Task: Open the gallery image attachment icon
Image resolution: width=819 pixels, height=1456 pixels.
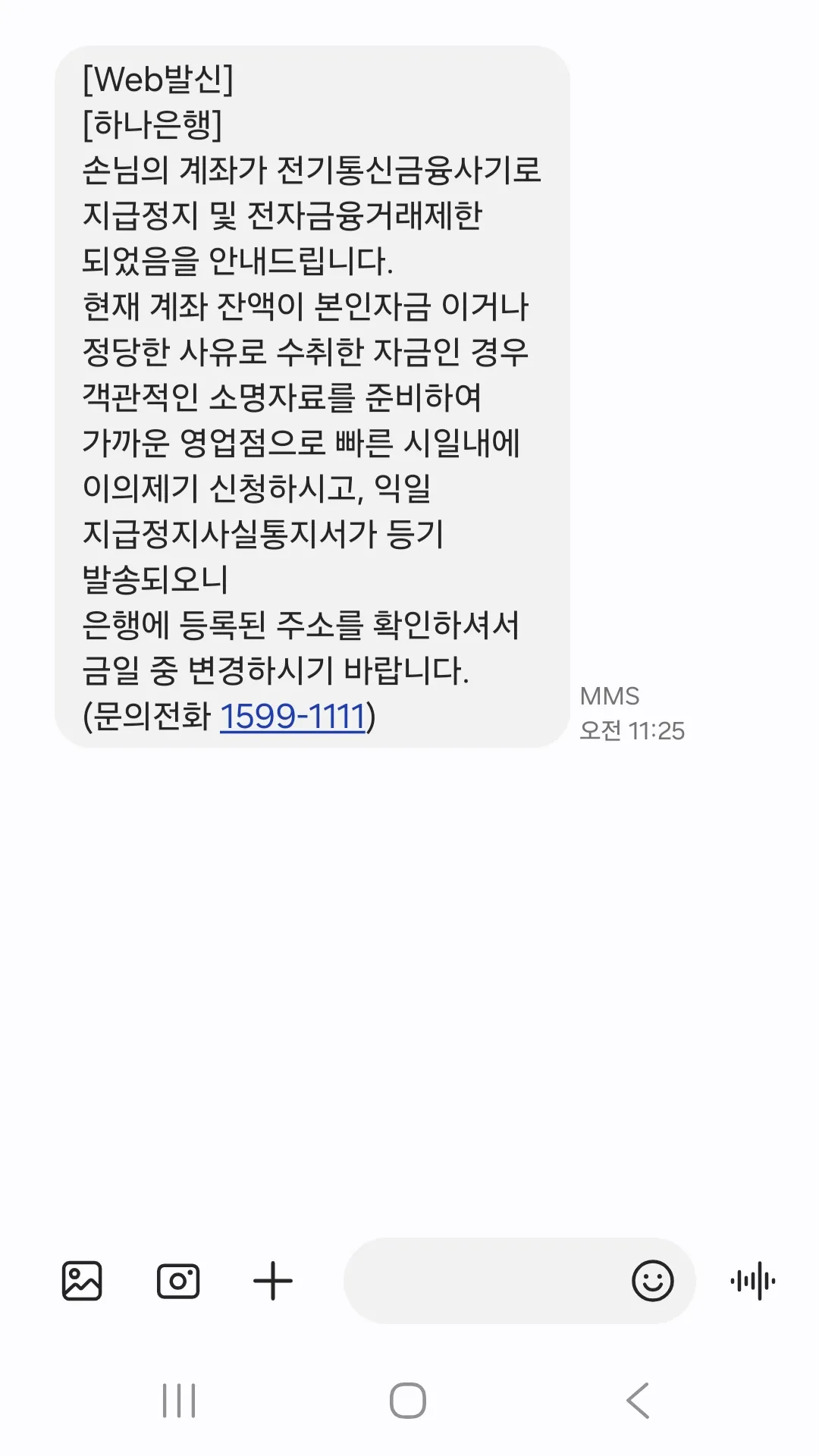Action: (x=82, y=1281)
